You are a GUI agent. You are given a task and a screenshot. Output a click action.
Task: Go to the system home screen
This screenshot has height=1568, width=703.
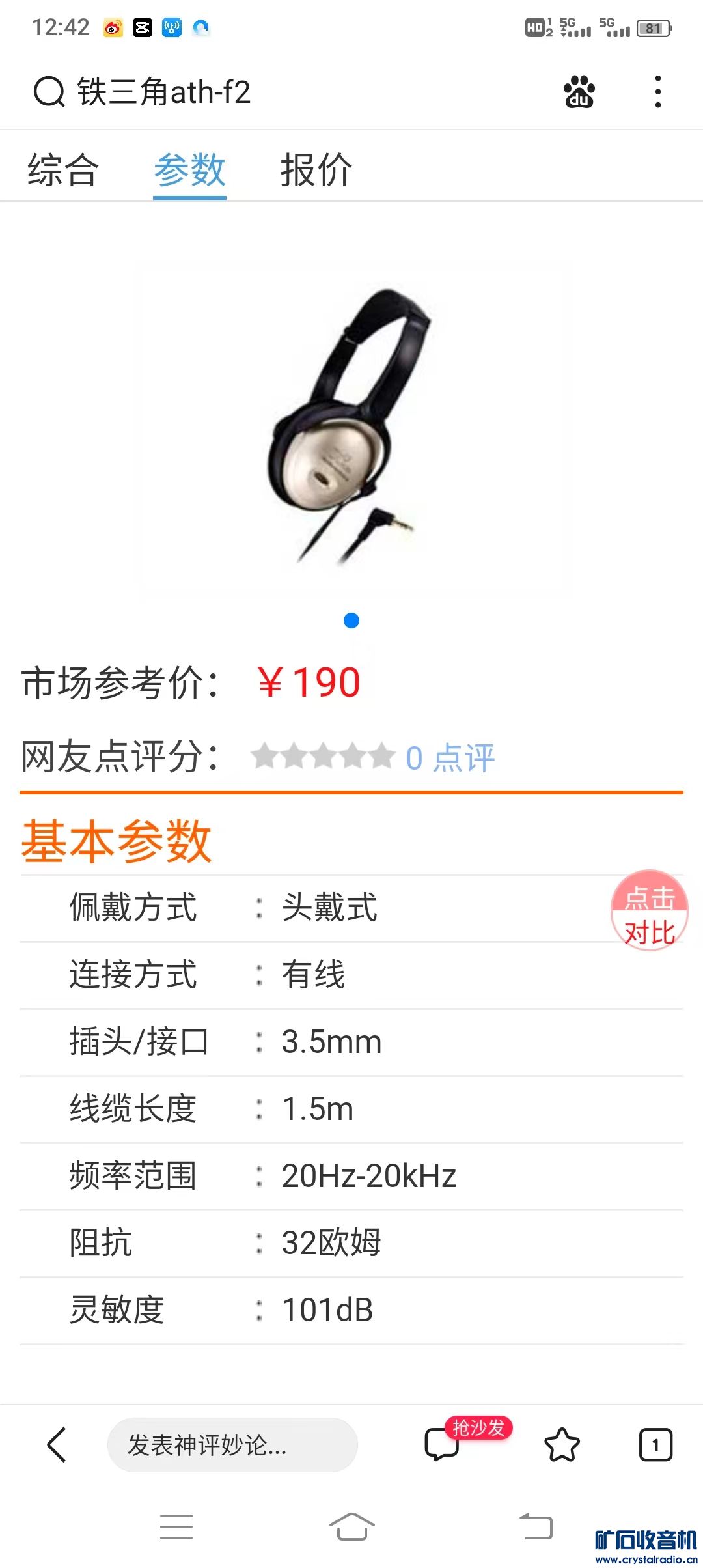(x=351, y=1526)
